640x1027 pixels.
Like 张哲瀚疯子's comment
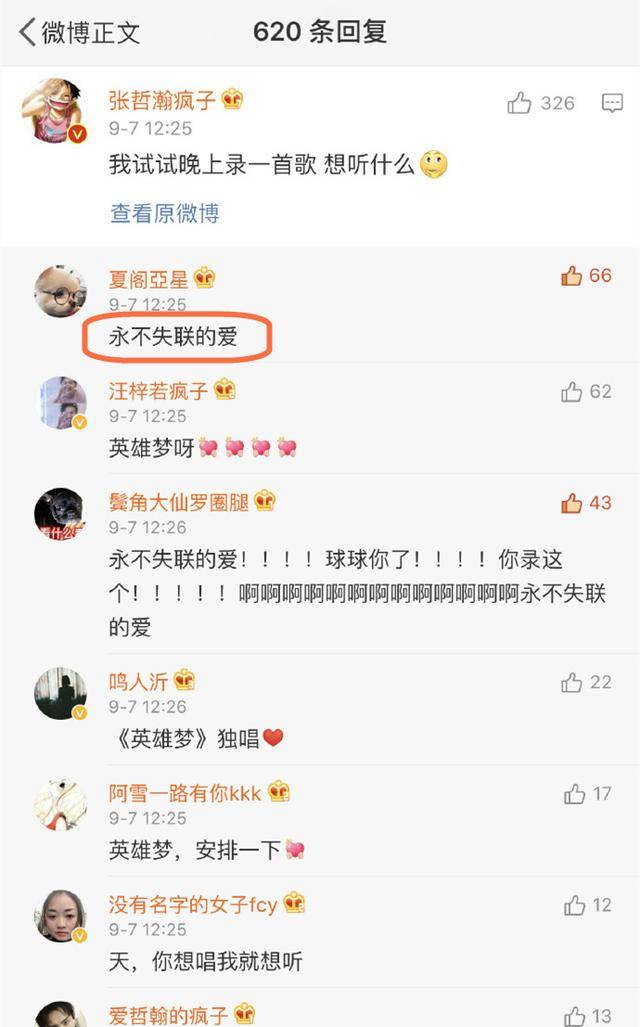(x=519, y=102)
